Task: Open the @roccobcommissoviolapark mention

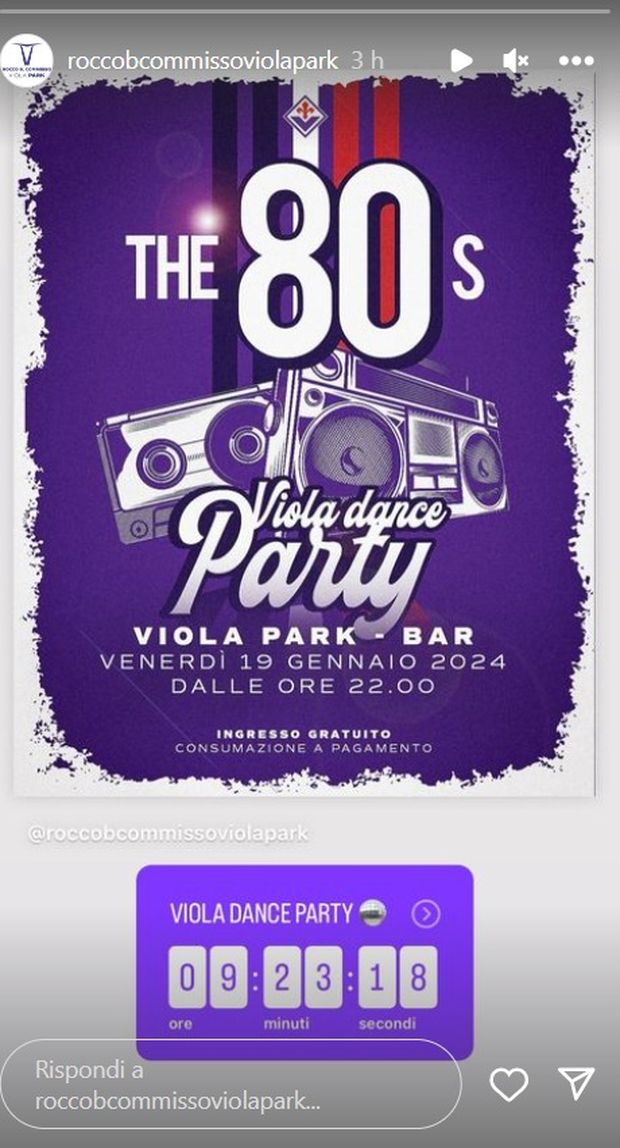Action: point(168,833)
